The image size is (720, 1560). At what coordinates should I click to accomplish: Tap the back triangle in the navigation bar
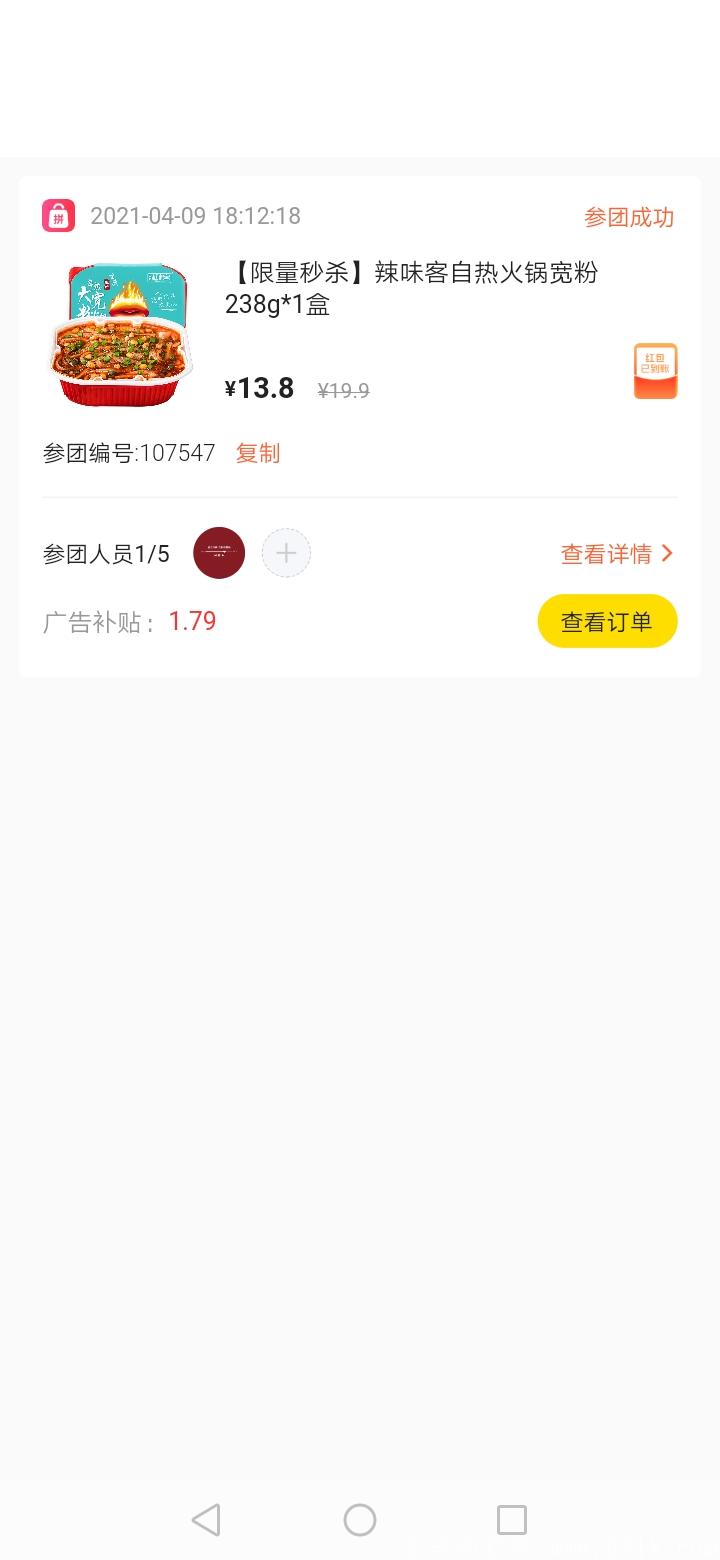point(206,1518)
